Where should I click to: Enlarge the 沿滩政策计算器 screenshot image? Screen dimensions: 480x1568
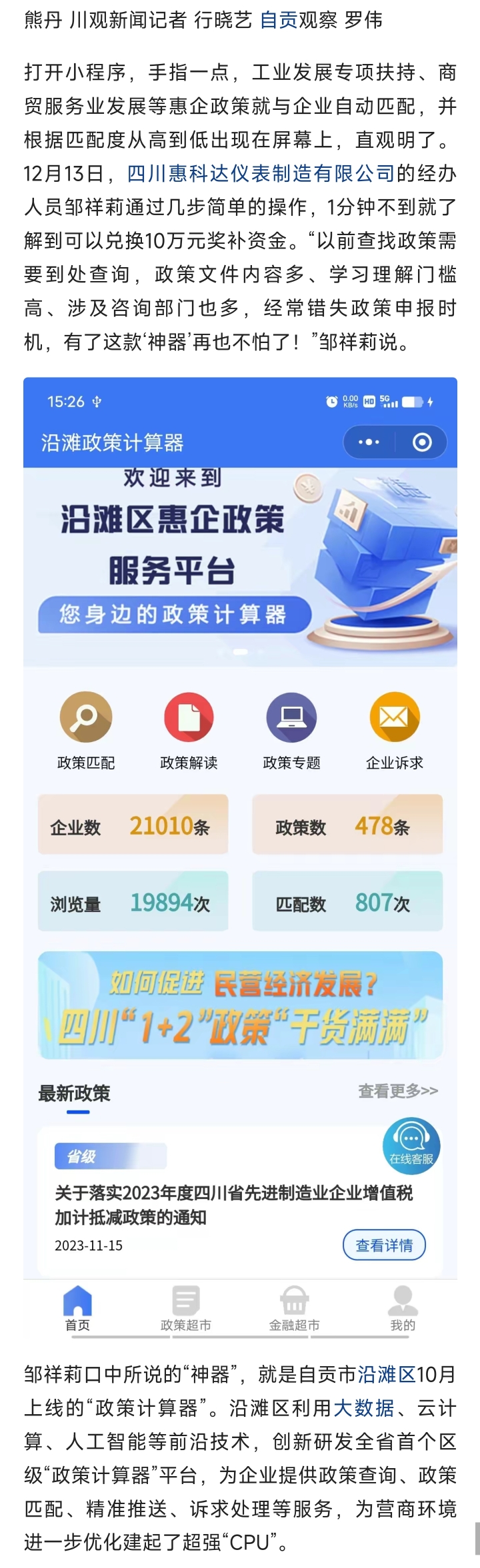(240, 859)
